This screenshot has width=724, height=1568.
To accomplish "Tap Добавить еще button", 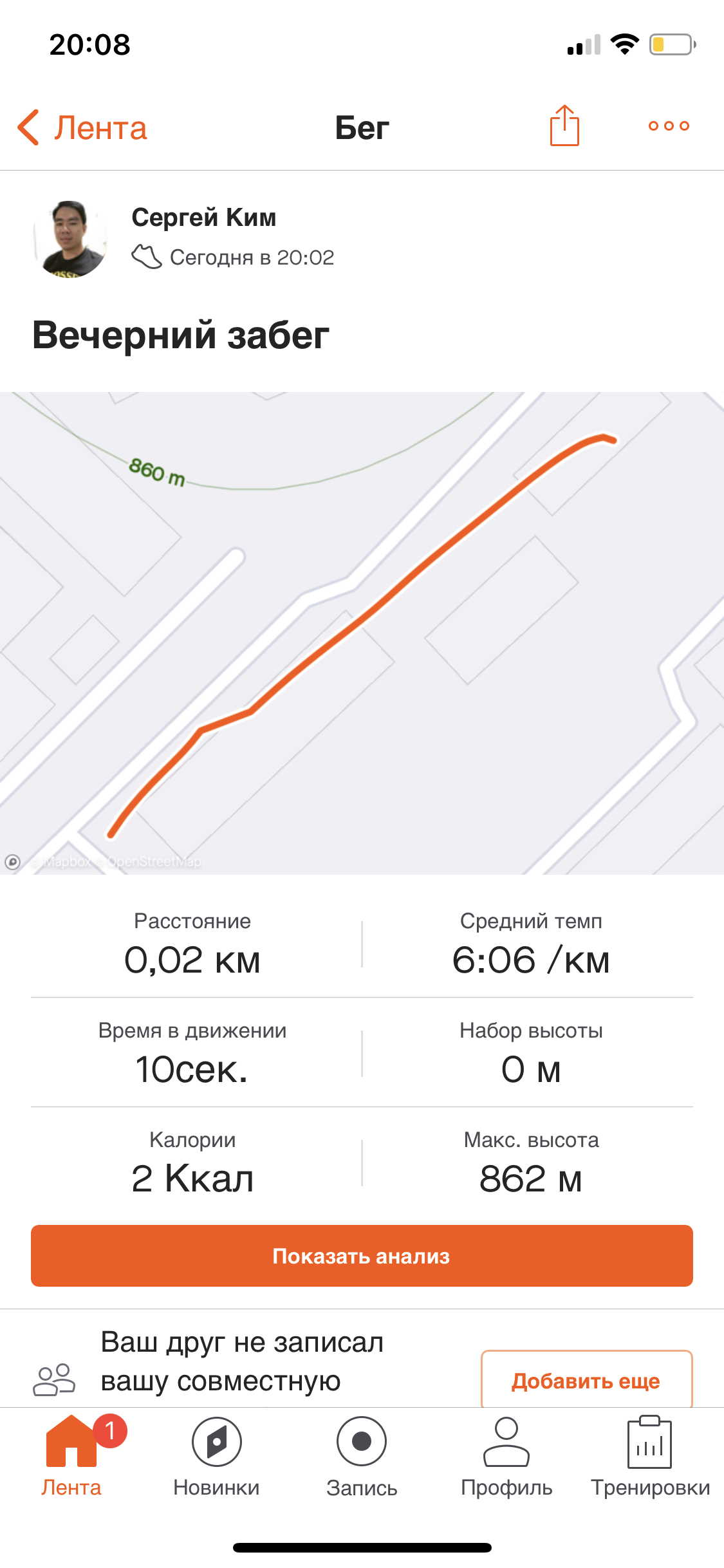I will pyautogui.click(x=586, y=1380).
